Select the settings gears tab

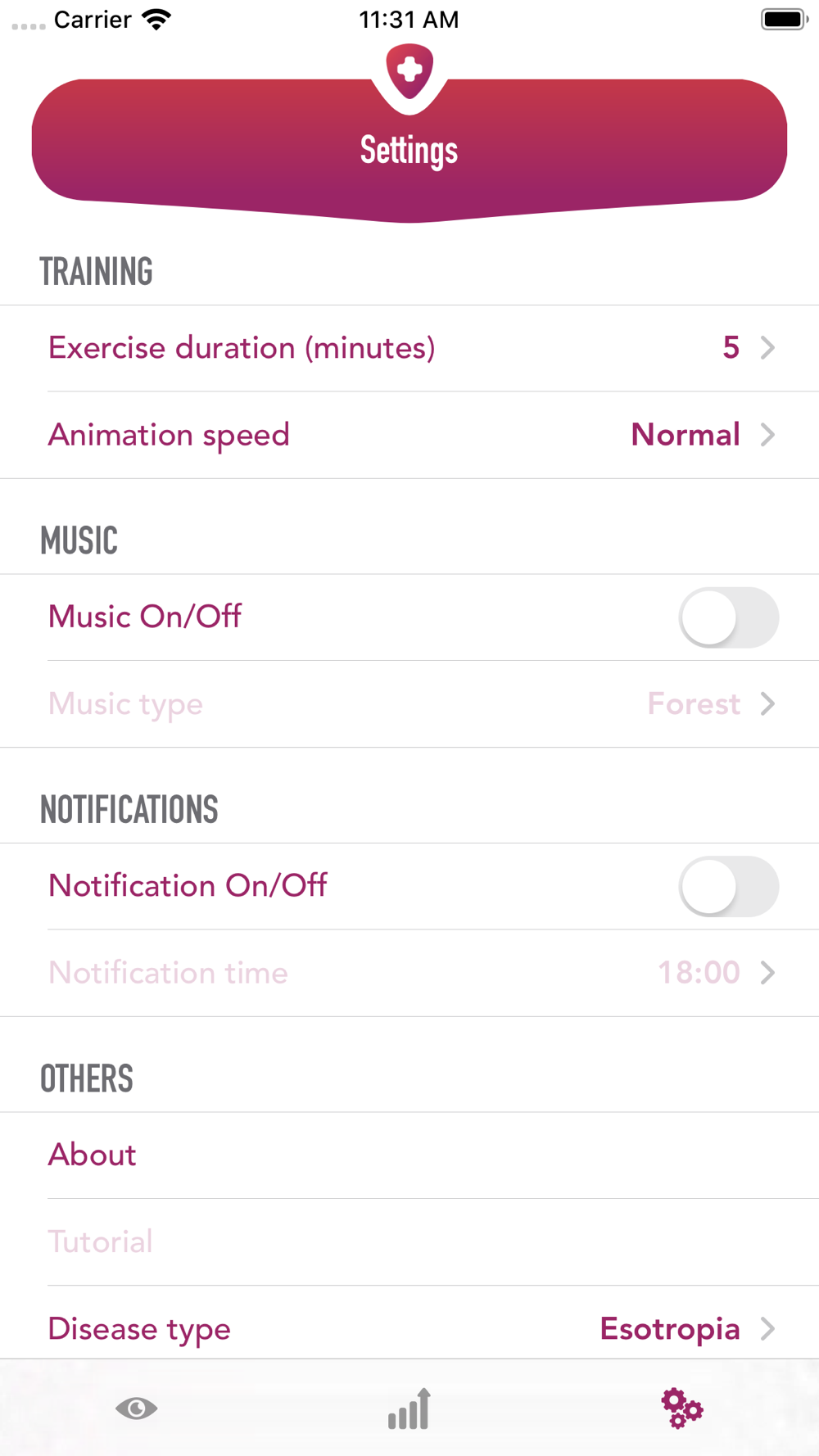tap(681, 1409)
